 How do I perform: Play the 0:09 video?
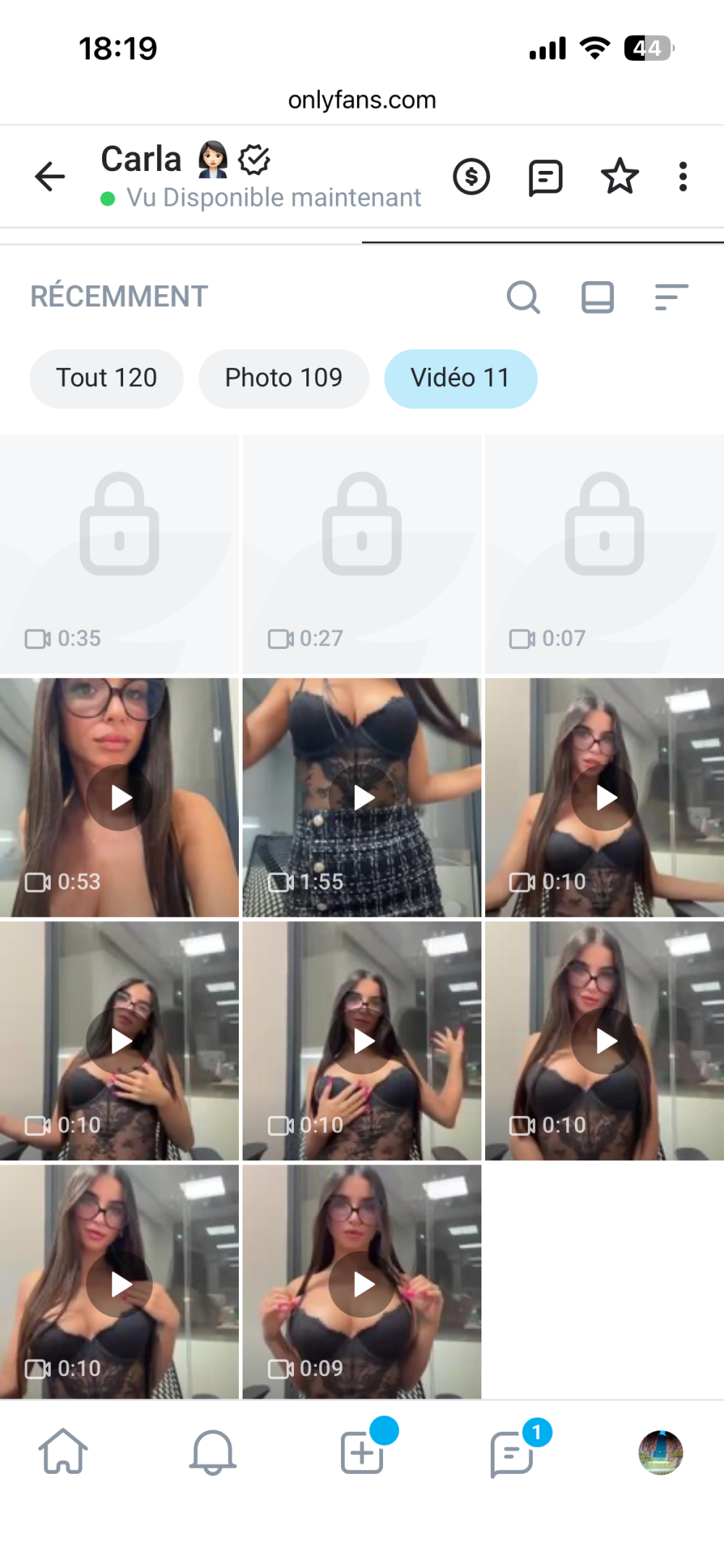click(x=362, y=1284)
